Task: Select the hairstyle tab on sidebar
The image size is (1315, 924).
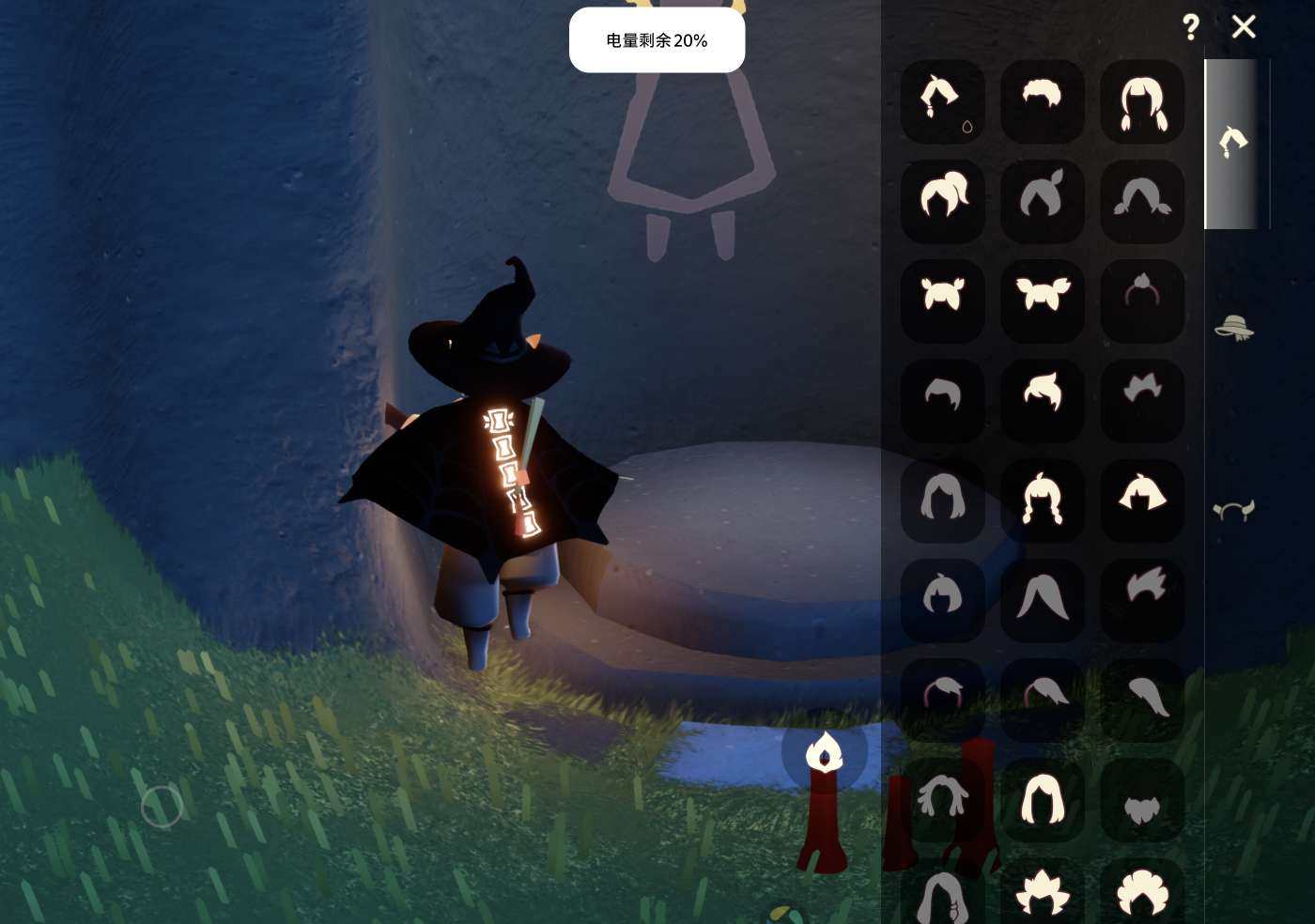Action: (x=1232, y=143)
